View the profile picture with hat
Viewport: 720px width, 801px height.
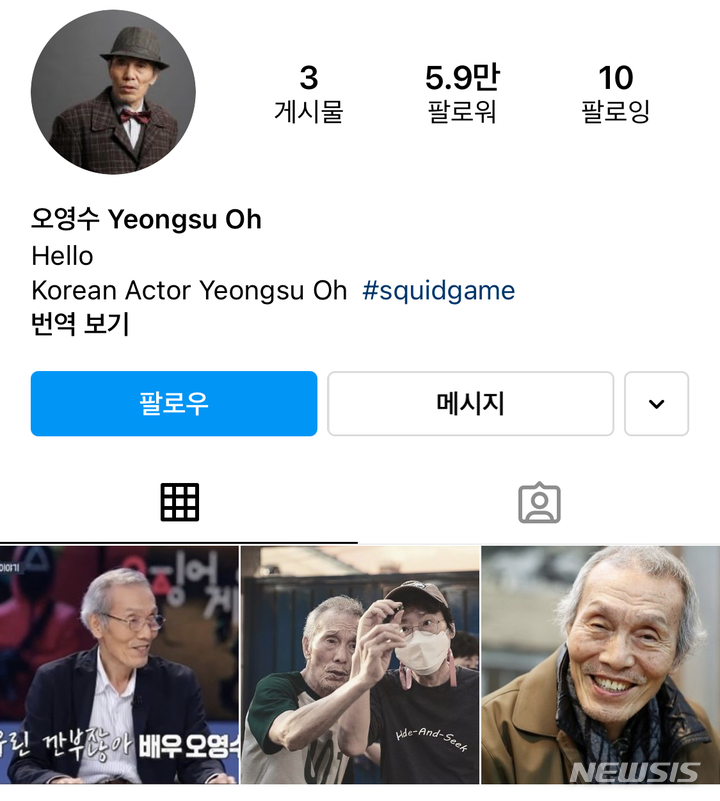click(x=113, y=92)
